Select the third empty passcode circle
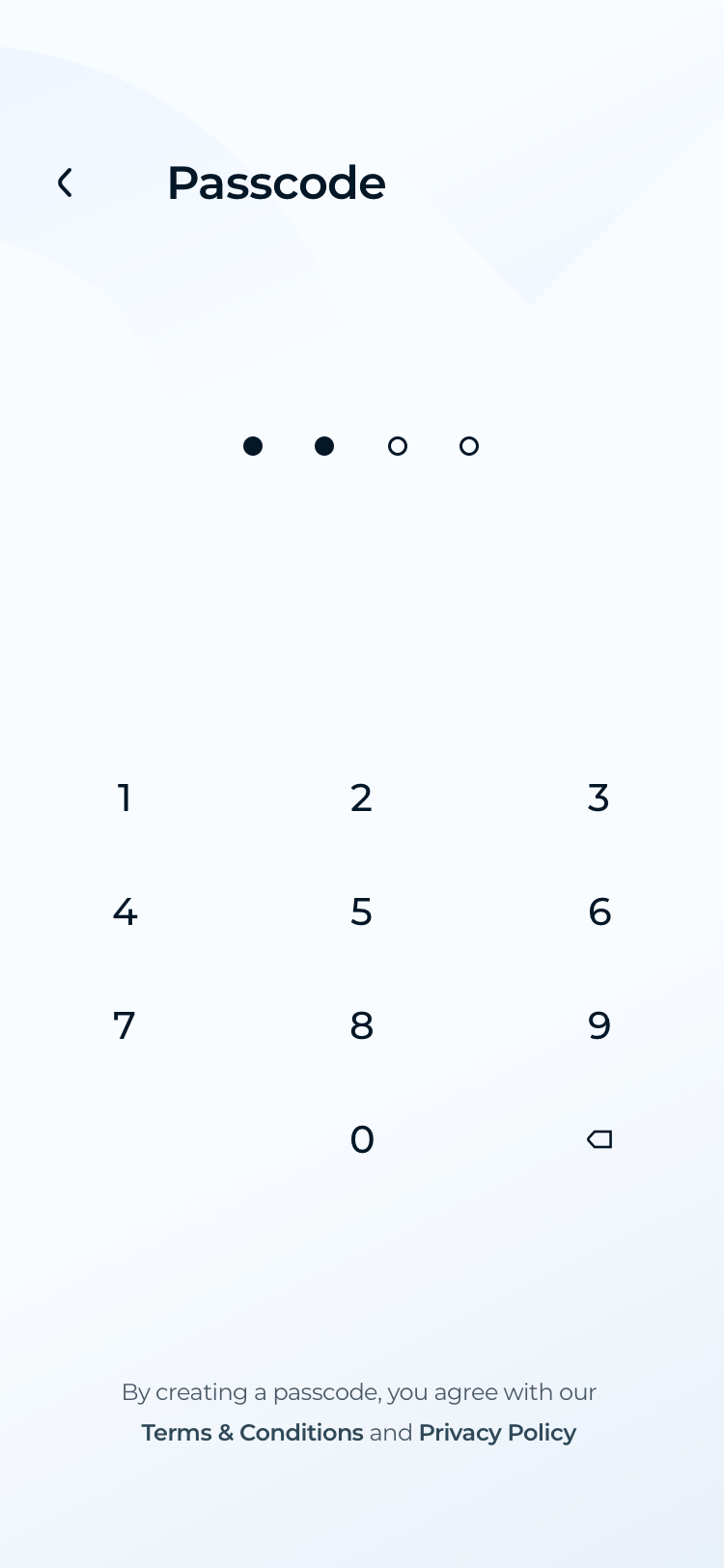The height and width of the screenshot is (1568, 724). [398, 446]
